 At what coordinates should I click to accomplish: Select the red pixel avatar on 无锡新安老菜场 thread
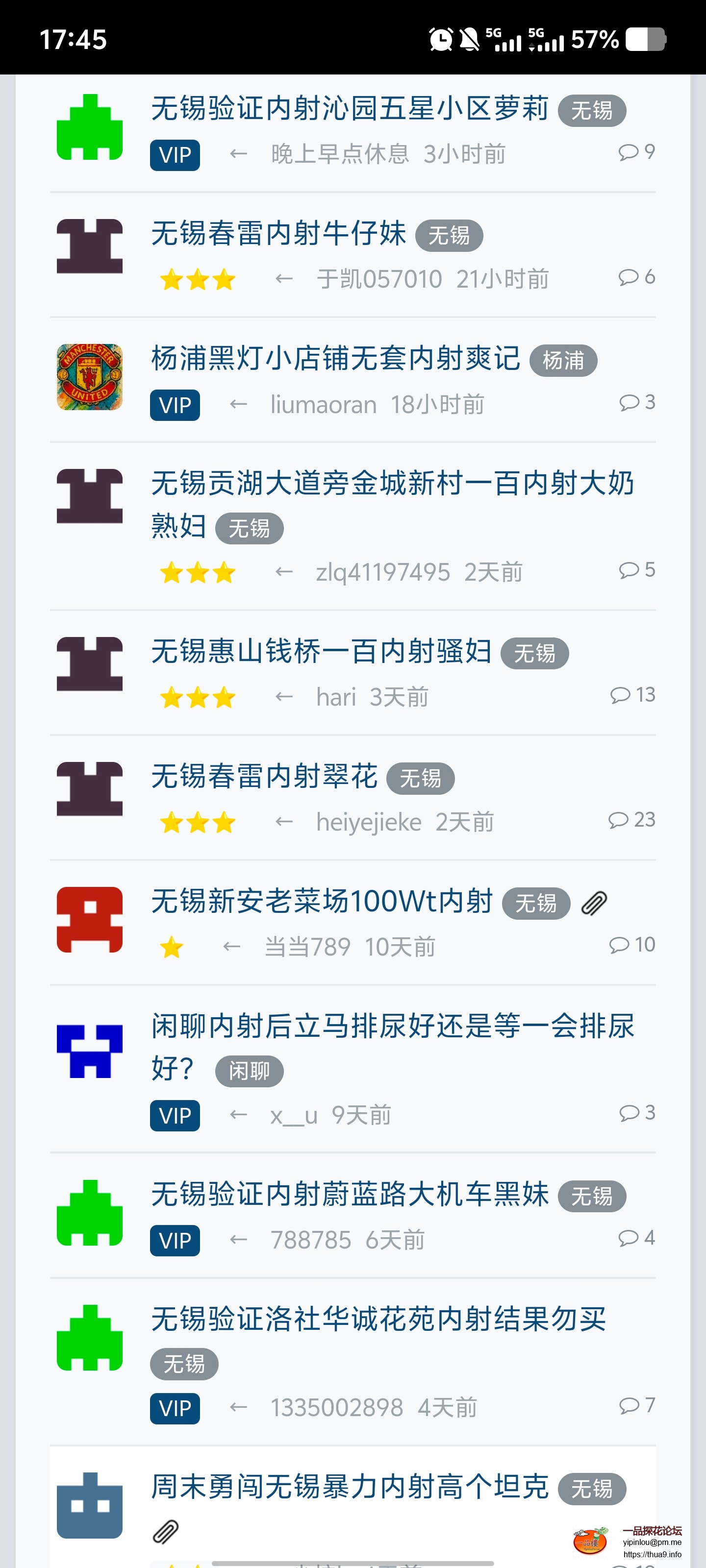[x=89, y=919]
